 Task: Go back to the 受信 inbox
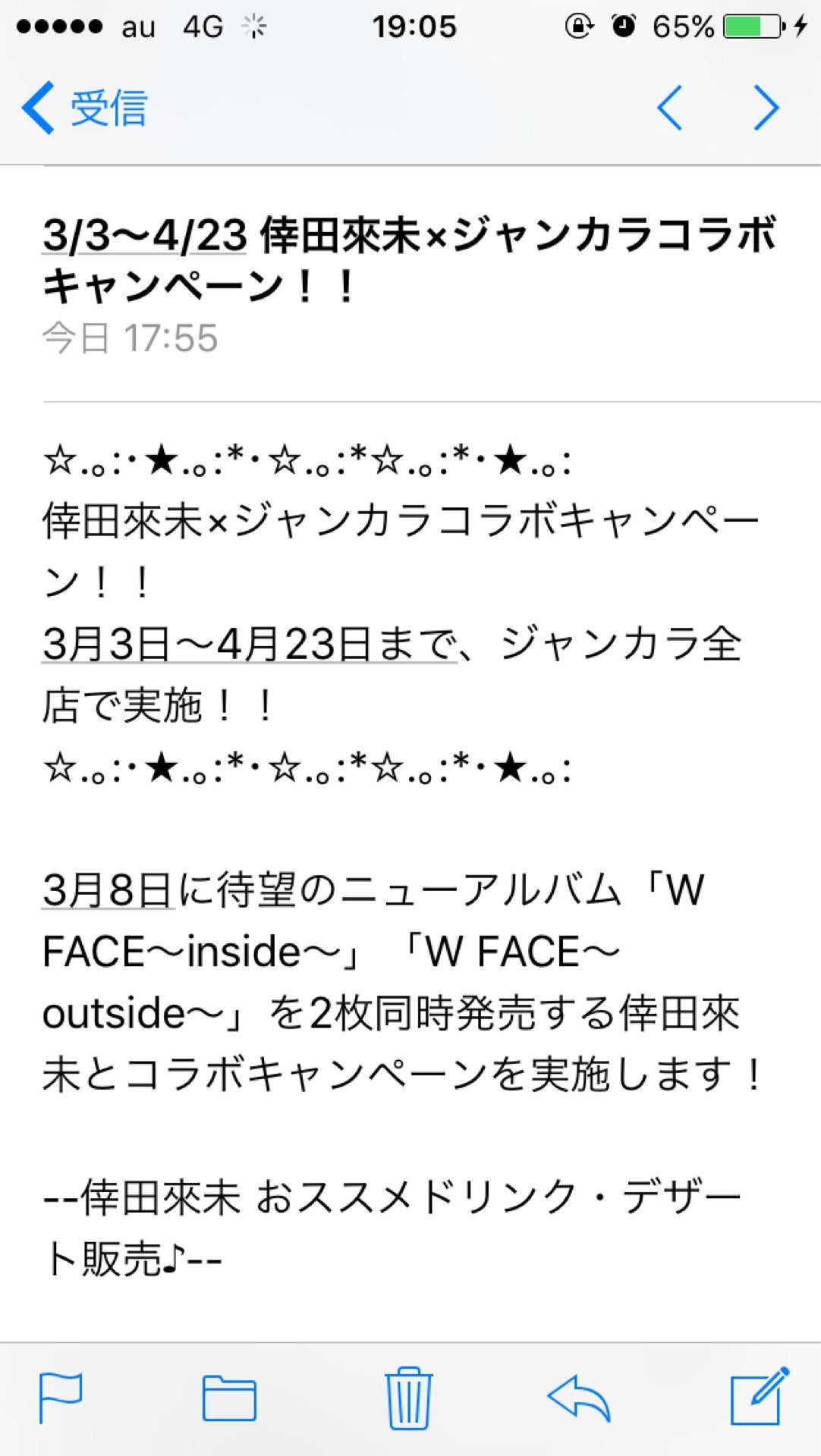(x=83, y=108)
